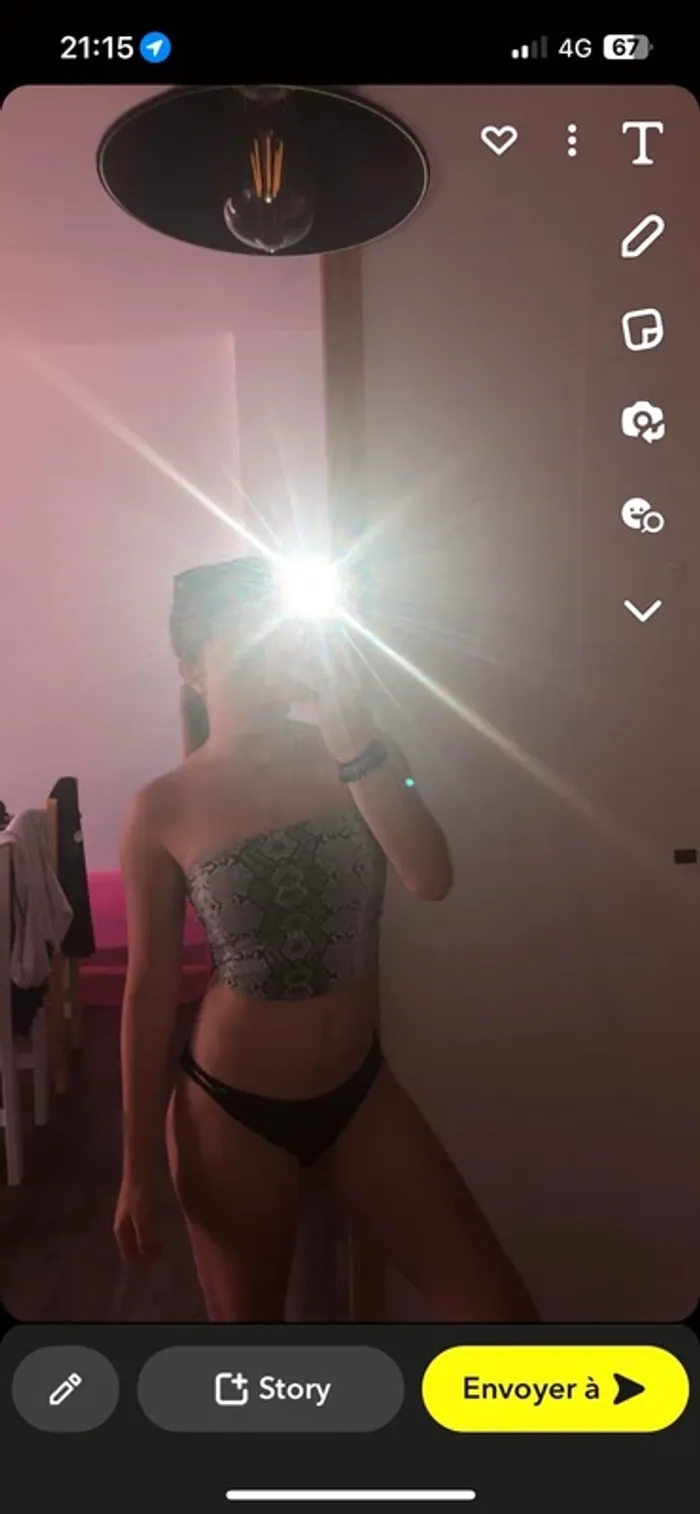Image resolution: width=700 pixels, height=1514 pixels.
Task: Open the sticker picker
Action: 642,329
